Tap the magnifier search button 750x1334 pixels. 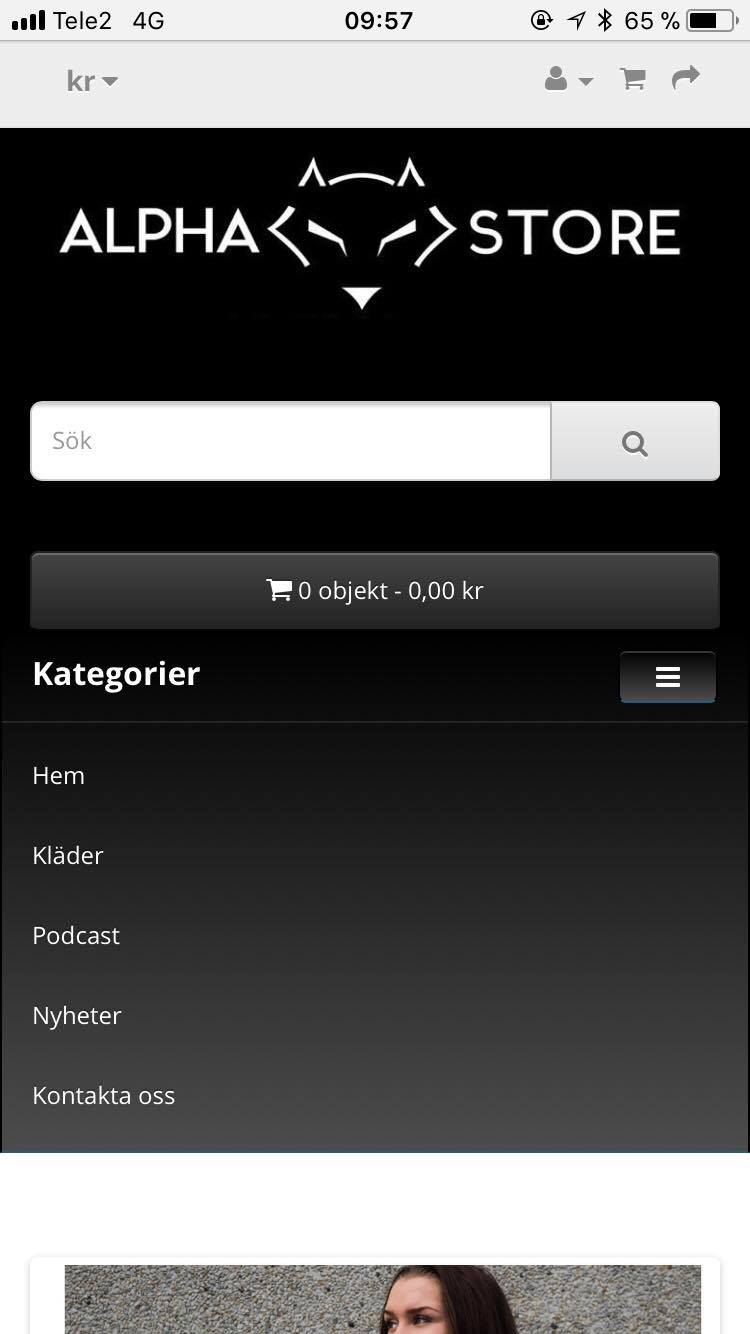(x=635, y=442)
